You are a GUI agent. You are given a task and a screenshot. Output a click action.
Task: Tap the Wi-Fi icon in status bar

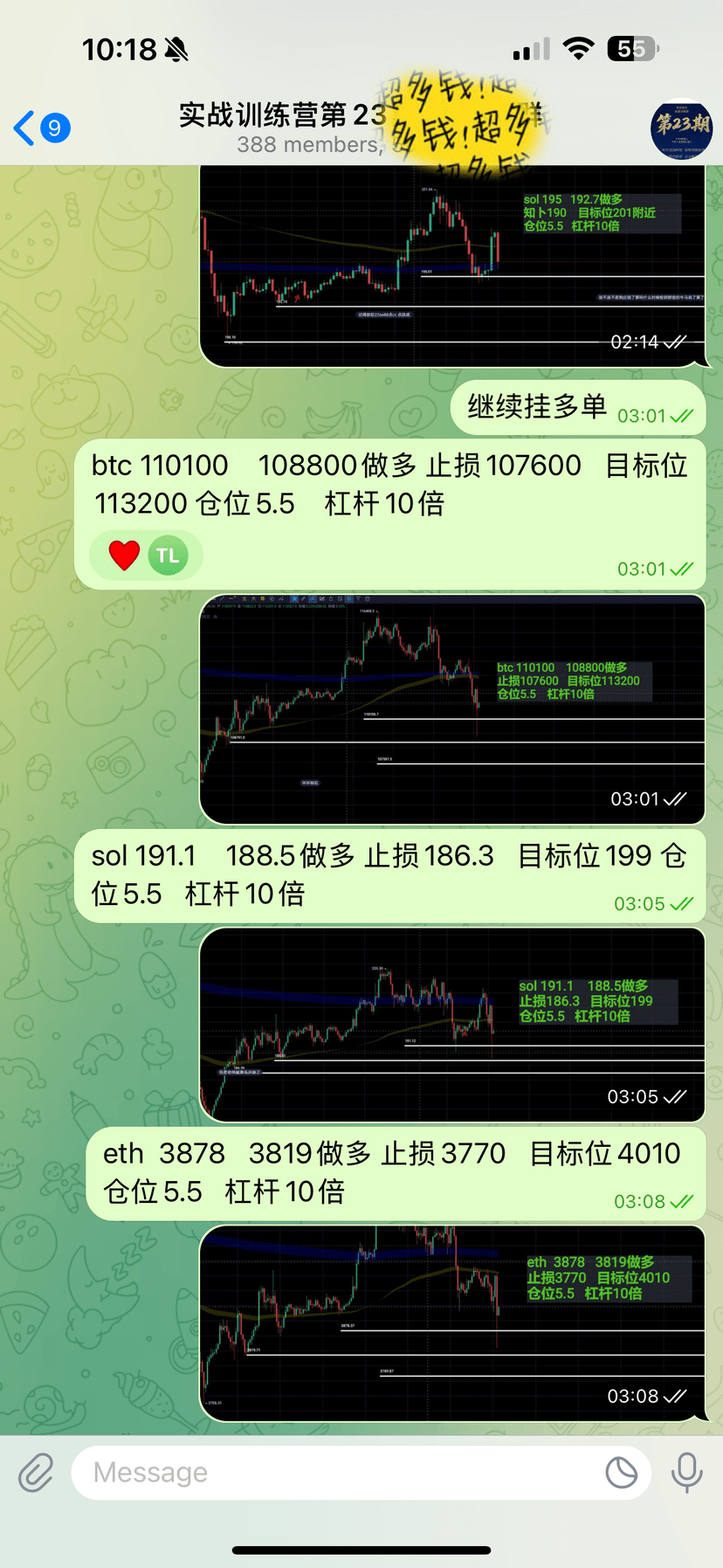click(580, 50)
